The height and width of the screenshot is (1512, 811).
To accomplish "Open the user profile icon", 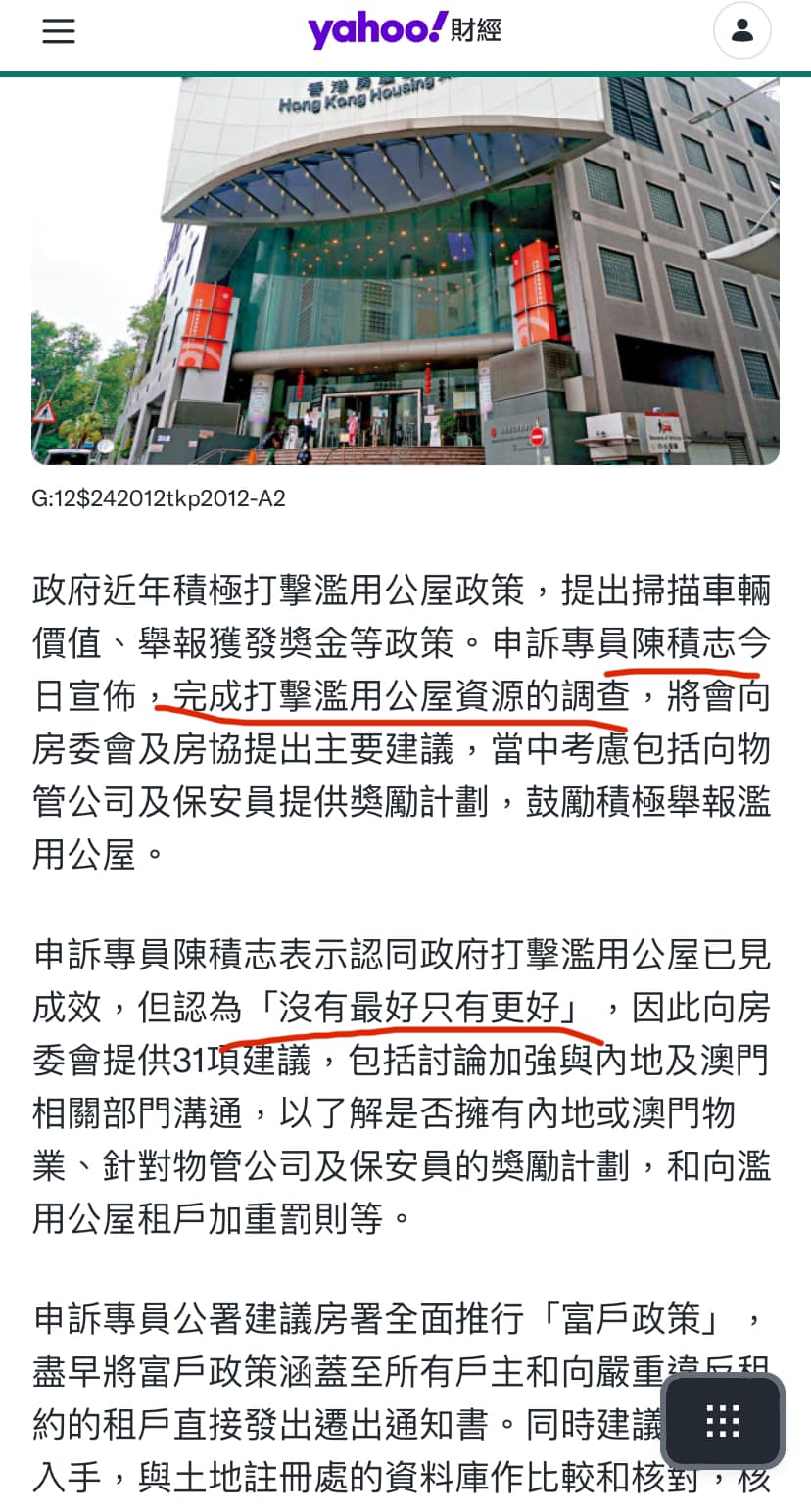I will (741, 31).
